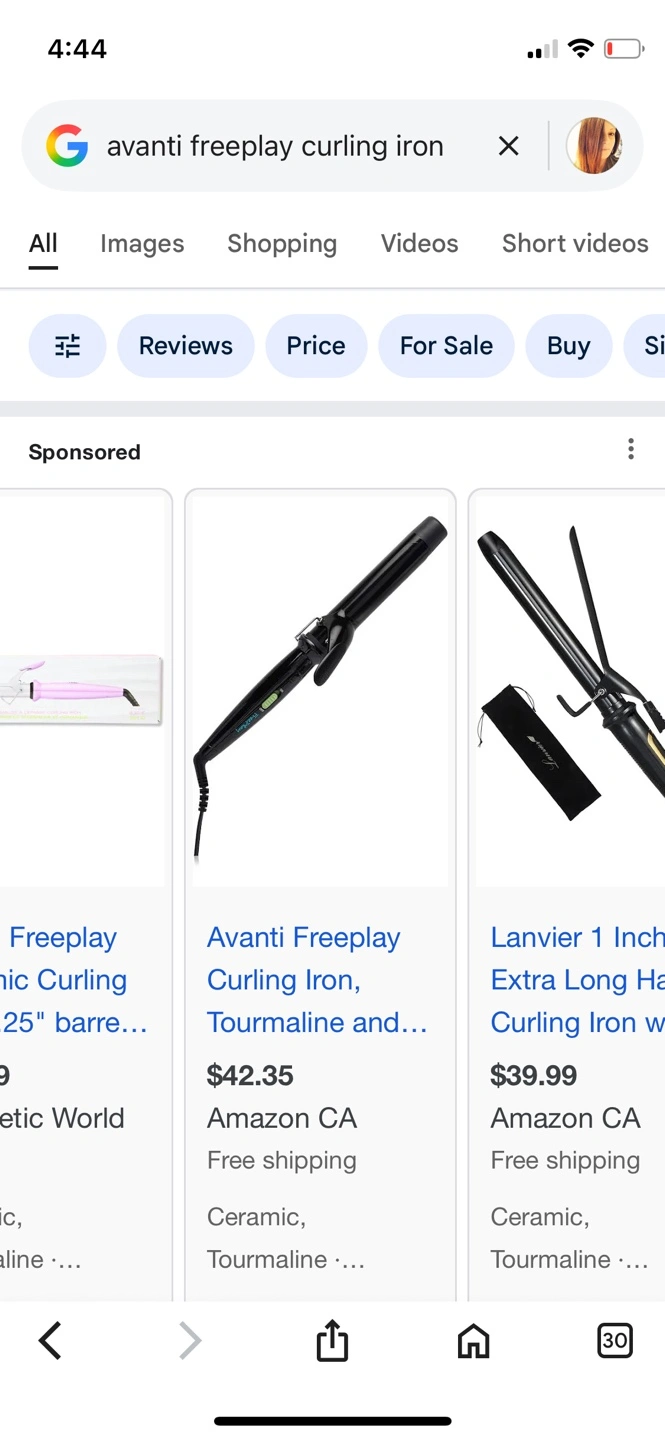This screenshot has height=1440, width=665.
Task: Switch to the Short videos tab
Action: click(x=575, y=244)
